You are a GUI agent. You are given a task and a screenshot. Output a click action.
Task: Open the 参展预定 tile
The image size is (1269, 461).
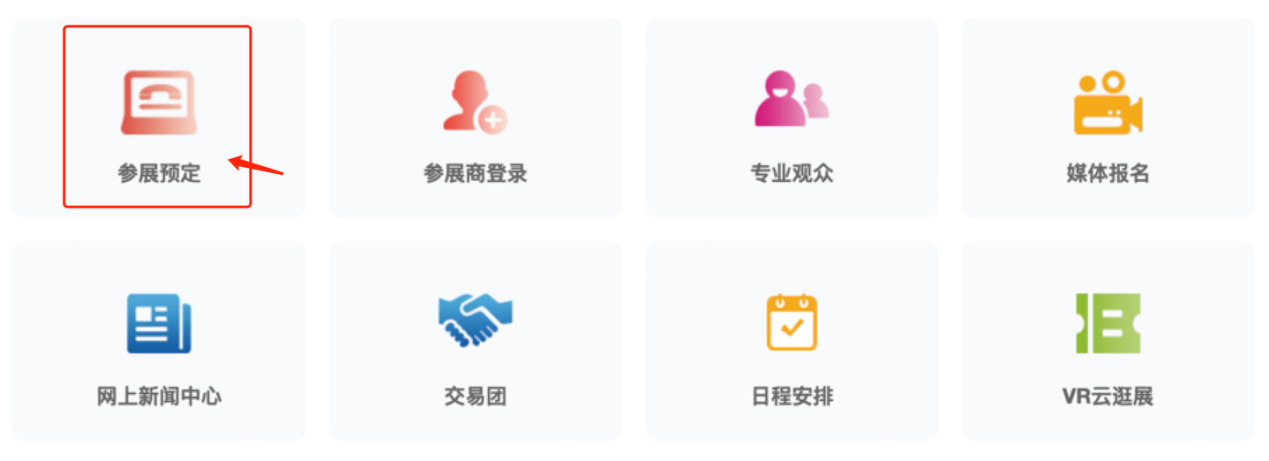pos(159,120)
